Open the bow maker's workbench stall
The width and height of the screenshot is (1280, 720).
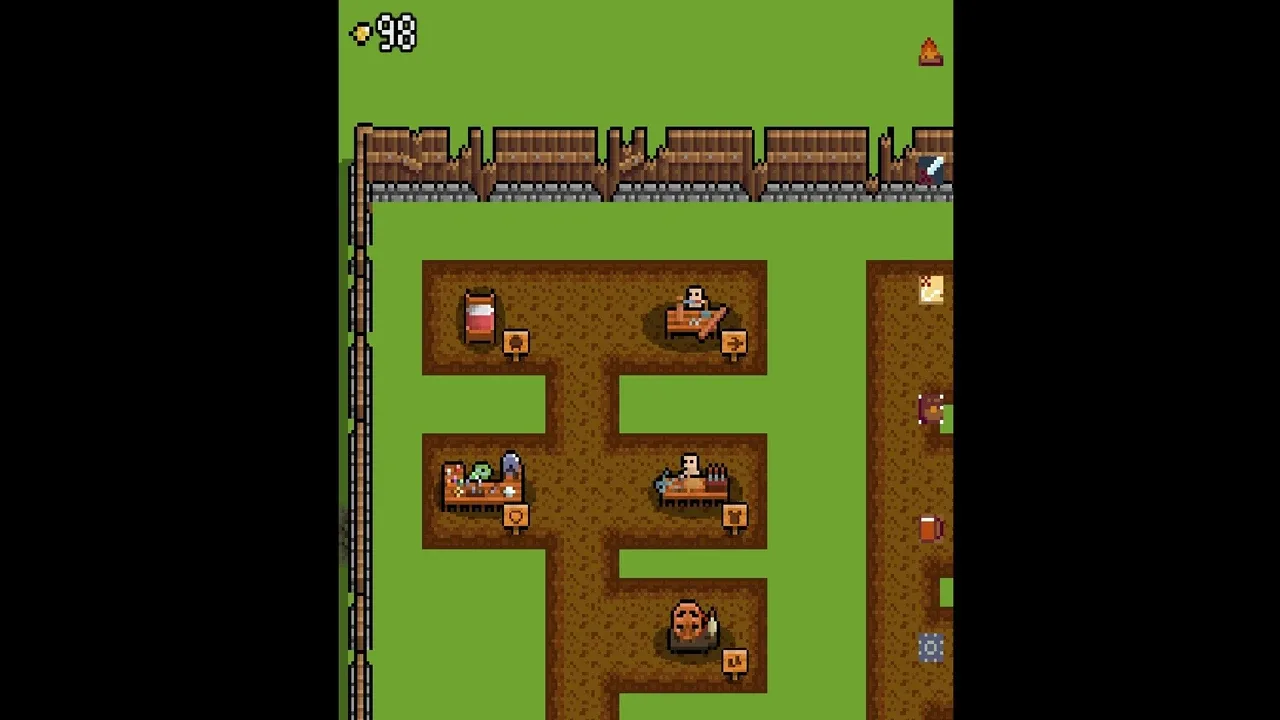point(695,316)
